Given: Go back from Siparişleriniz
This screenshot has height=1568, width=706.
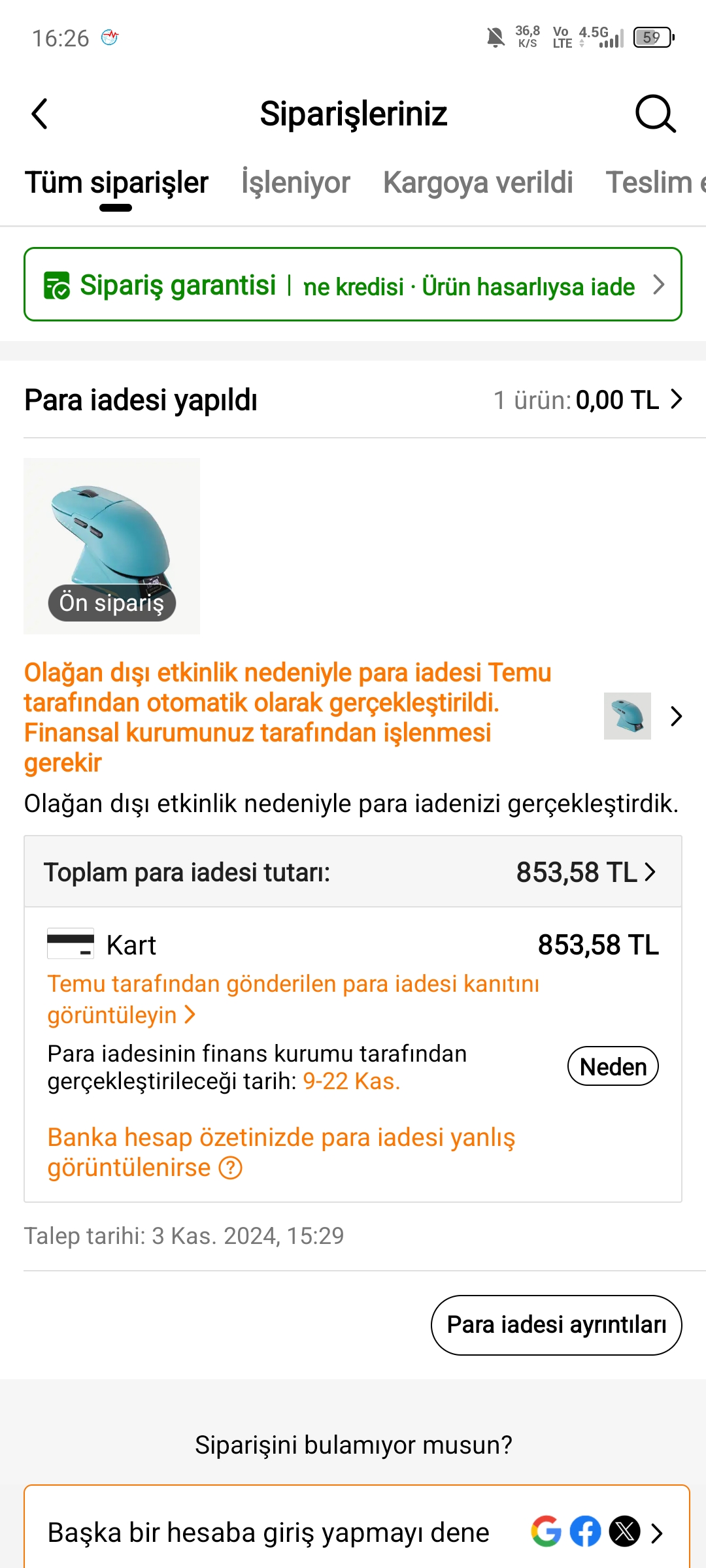Looking at the screenshot, I should pos(41,114).
